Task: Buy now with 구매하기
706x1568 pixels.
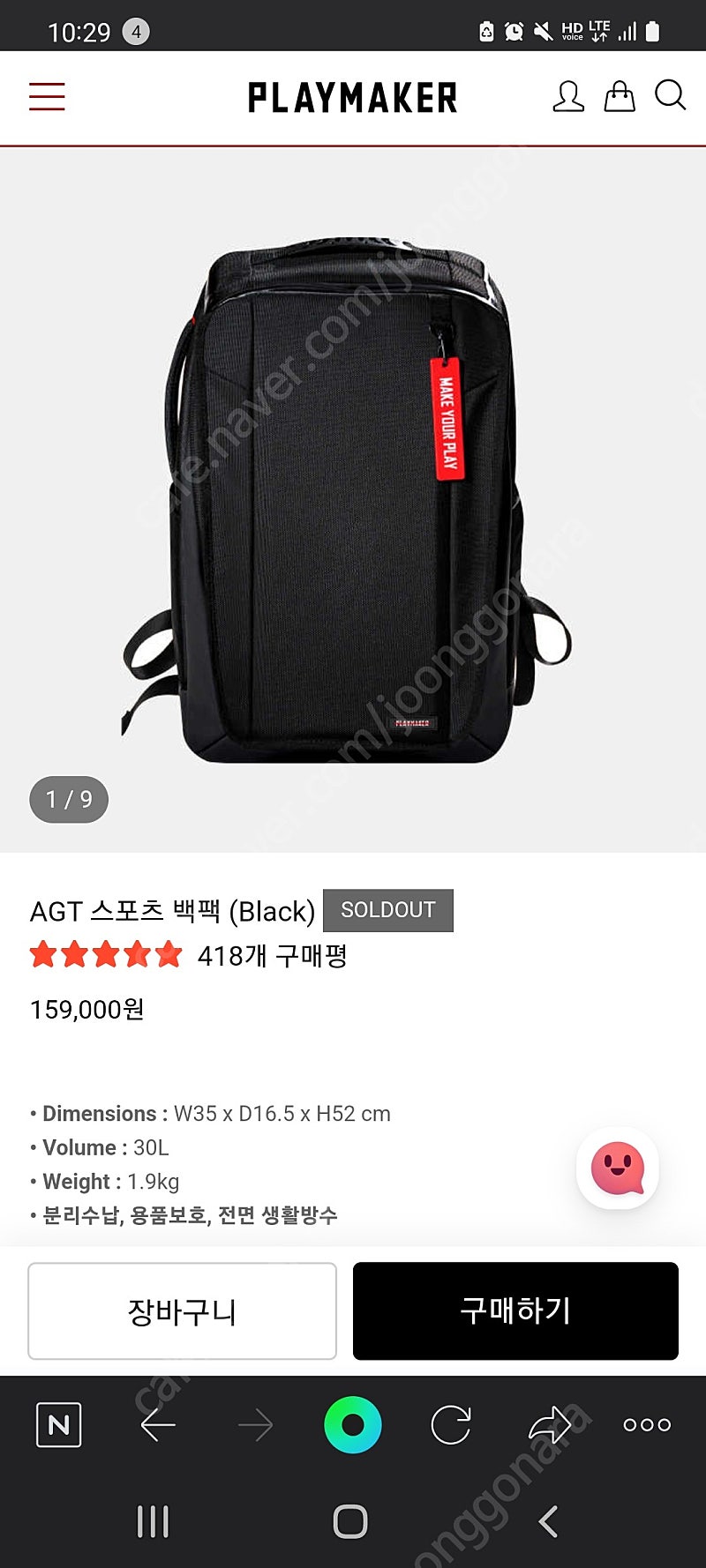Action: click(515, 1311)
